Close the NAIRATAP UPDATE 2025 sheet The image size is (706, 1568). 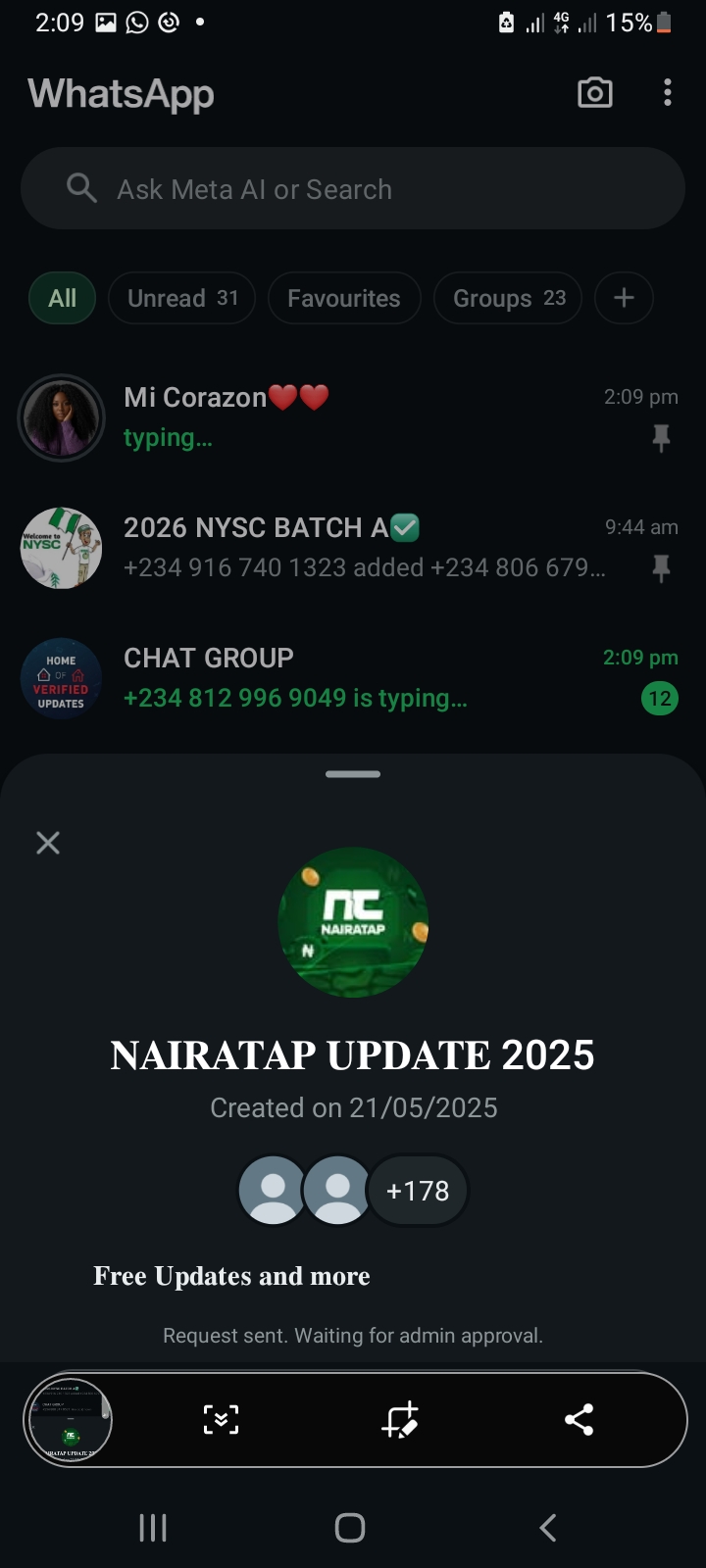[48, 843]
